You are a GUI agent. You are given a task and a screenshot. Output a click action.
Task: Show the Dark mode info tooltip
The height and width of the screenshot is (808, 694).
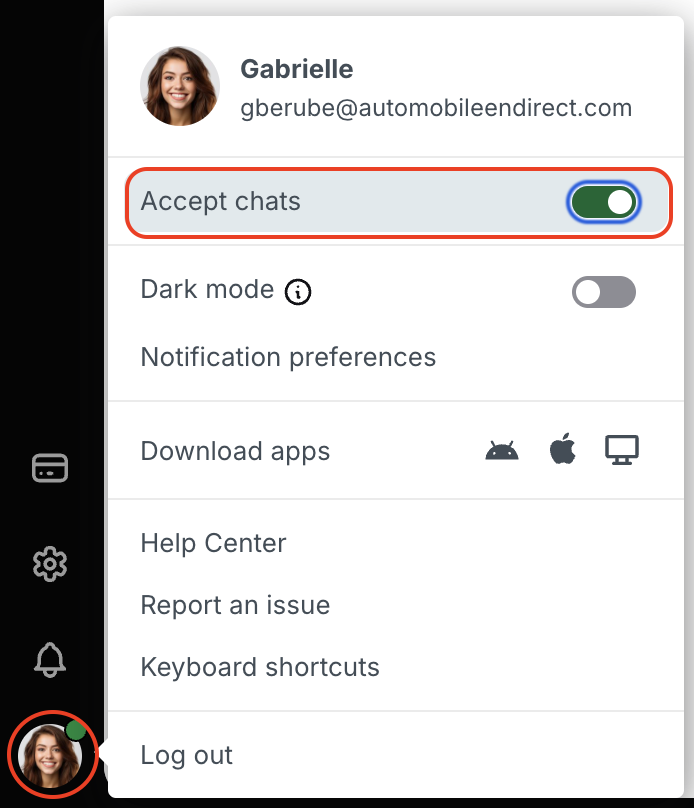(298, 292)
